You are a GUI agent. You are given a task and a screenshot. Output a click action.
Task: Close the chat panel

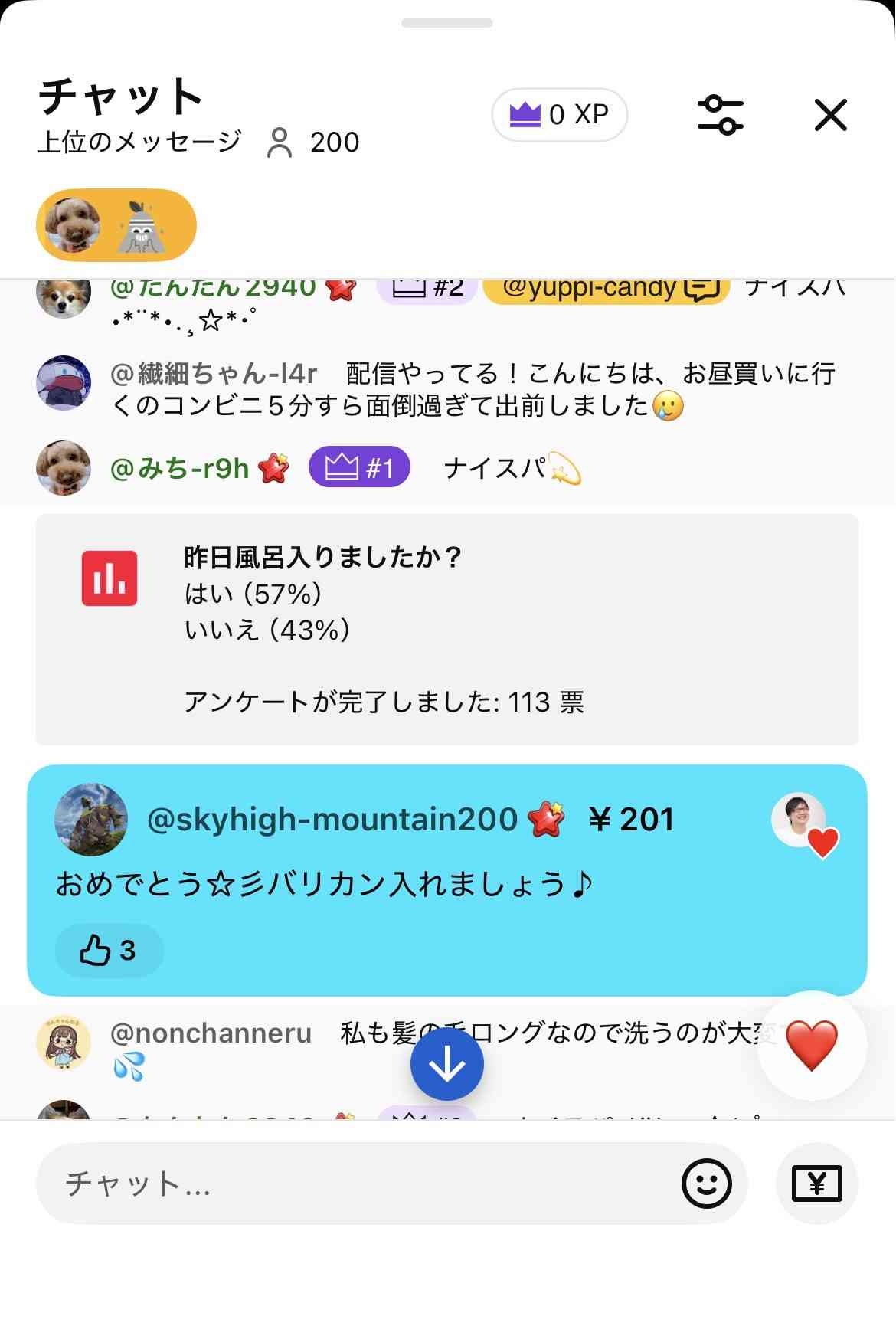coord(830,116)
